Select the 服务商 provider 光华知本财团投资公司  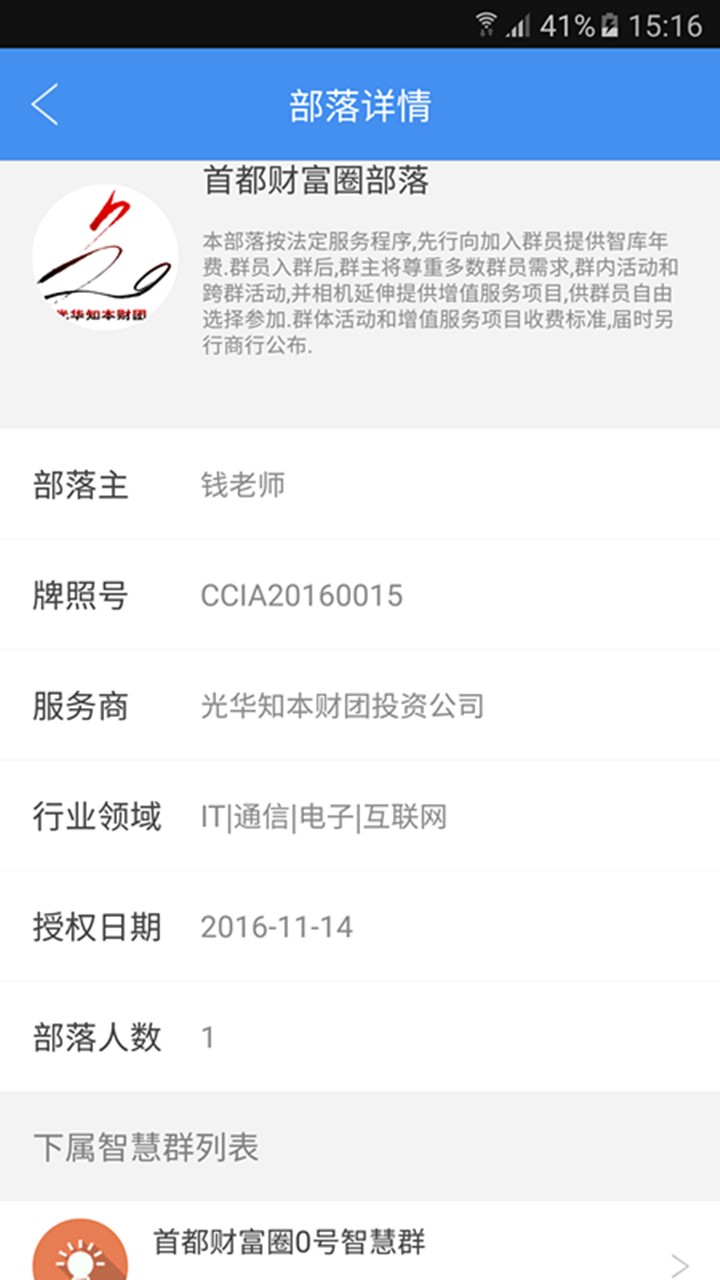[x=342, y=706]
